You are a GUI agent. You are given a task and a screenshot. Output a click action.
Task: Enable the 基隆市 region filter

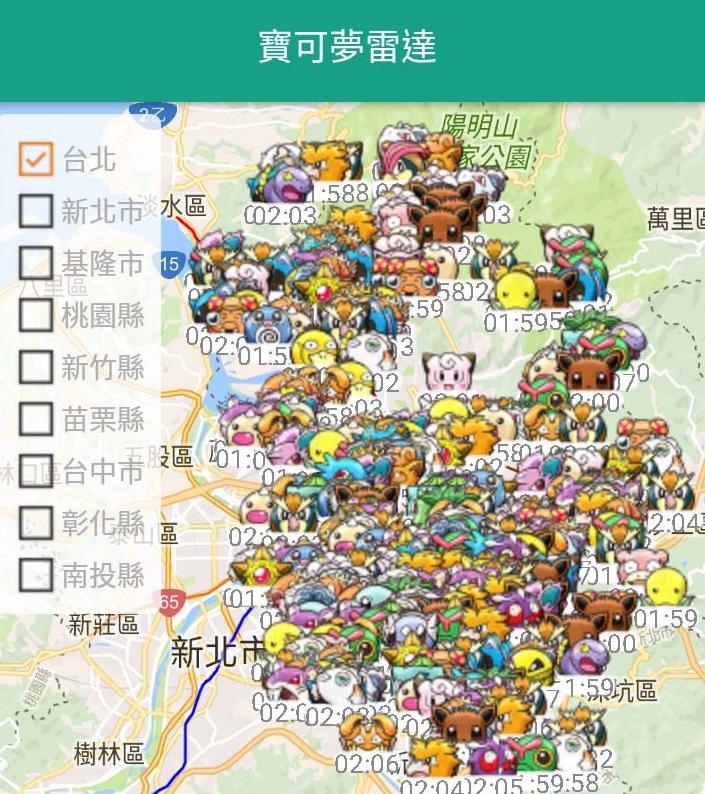click(36, 263)
